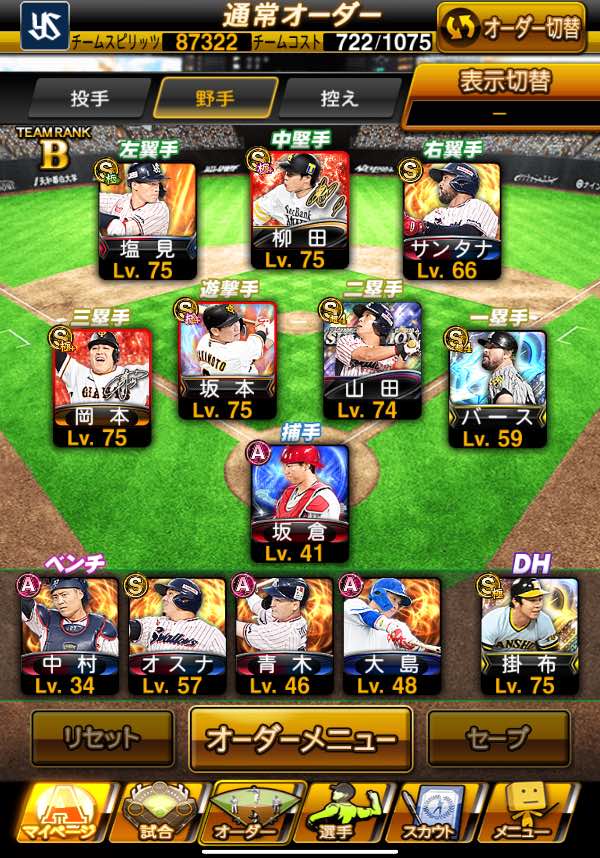Select third baseman 岡本 card
Screen dimensions: 600x858
[101, 386]
